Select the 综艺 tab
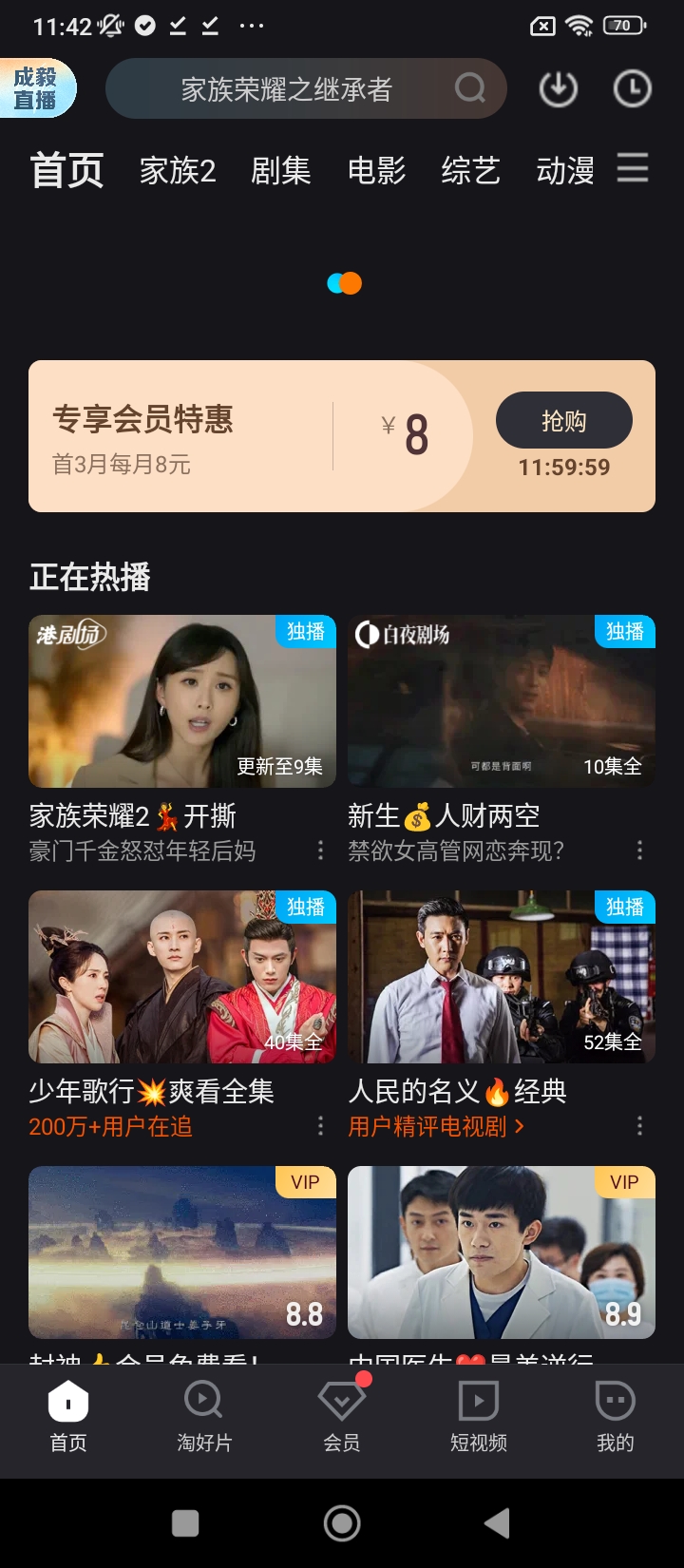684x1568 pixels. click(470, 171)
